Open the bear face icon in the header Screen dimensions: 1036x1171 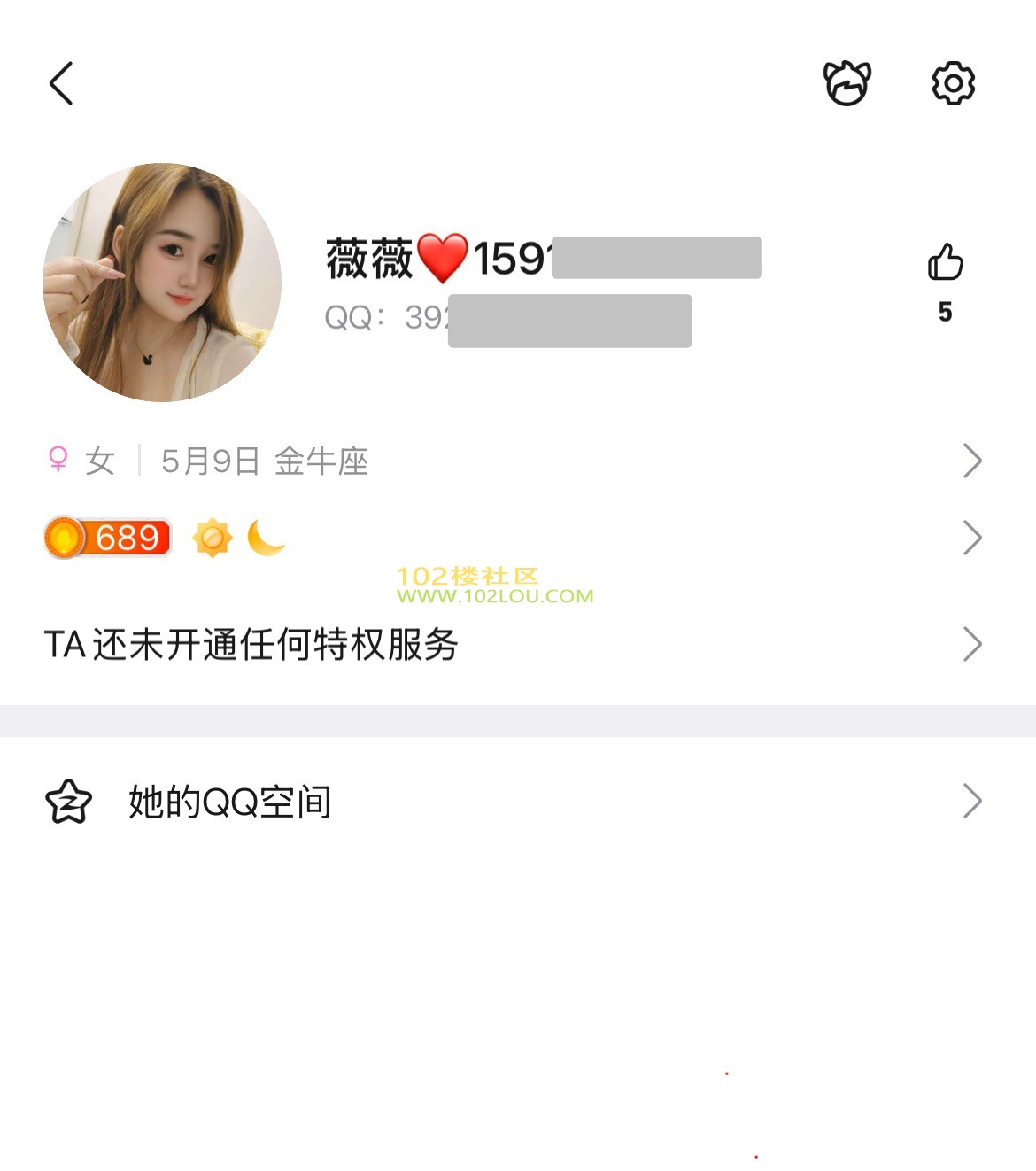(x=847, y=84)
